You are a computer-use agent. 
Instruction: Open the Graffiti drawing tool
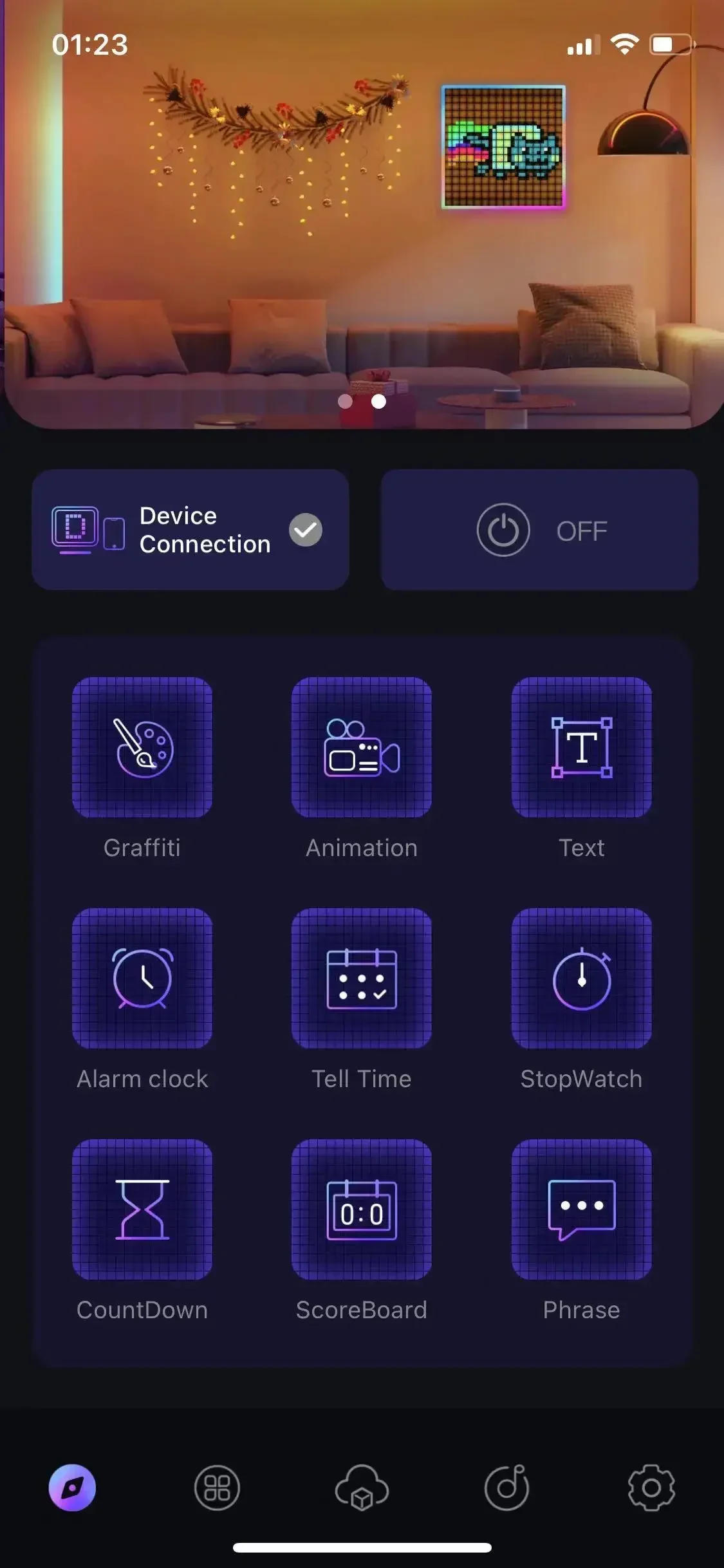tap(142, 749)
